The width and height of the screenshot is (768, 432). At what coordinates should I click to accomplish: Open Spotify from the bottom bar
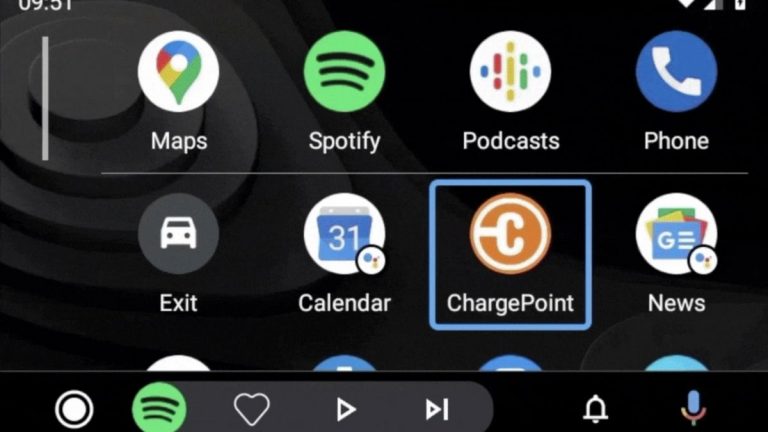(x=160, y=408)
